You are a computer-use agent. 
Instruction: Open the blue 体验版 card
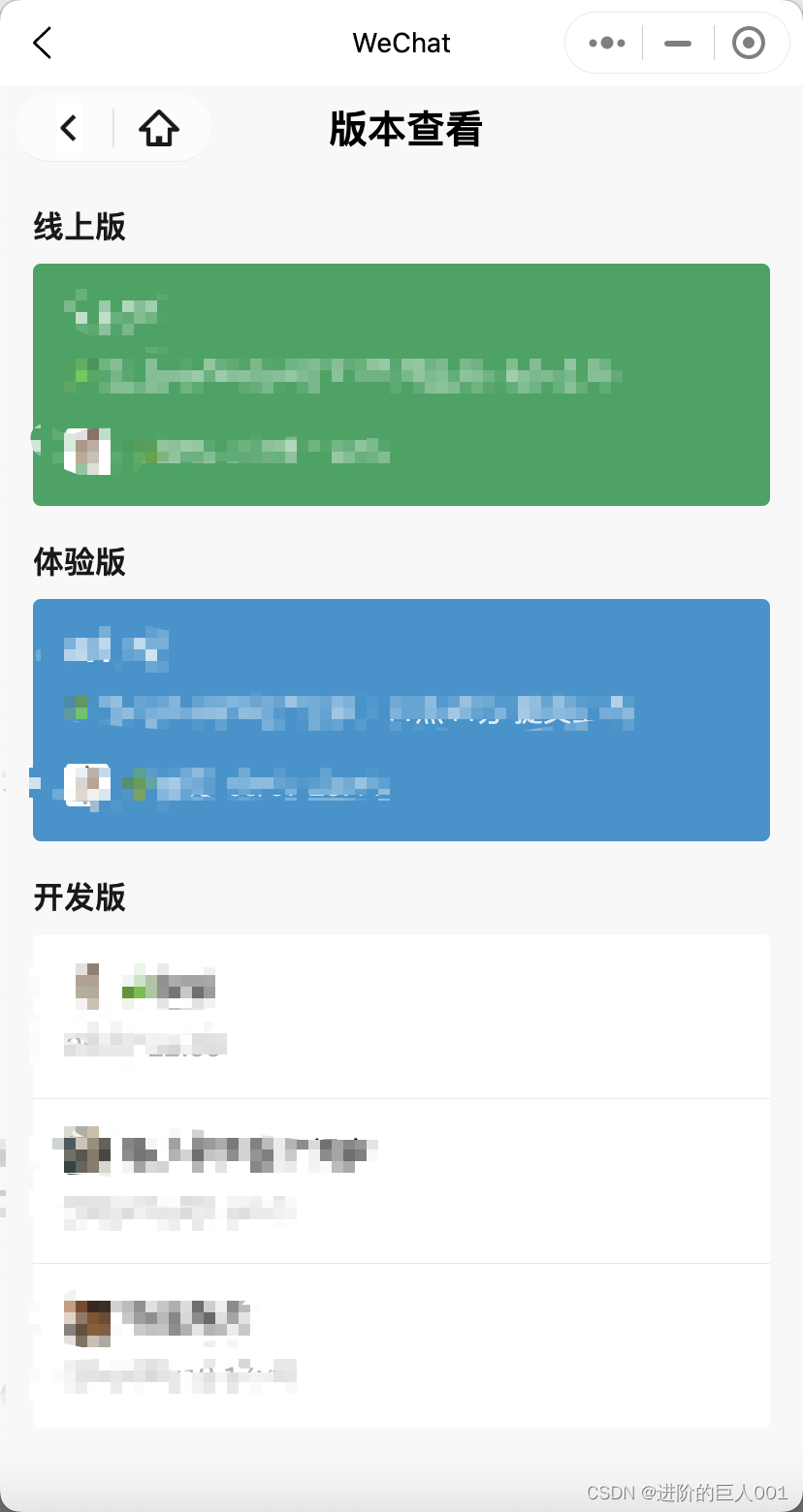pos(401,720)
